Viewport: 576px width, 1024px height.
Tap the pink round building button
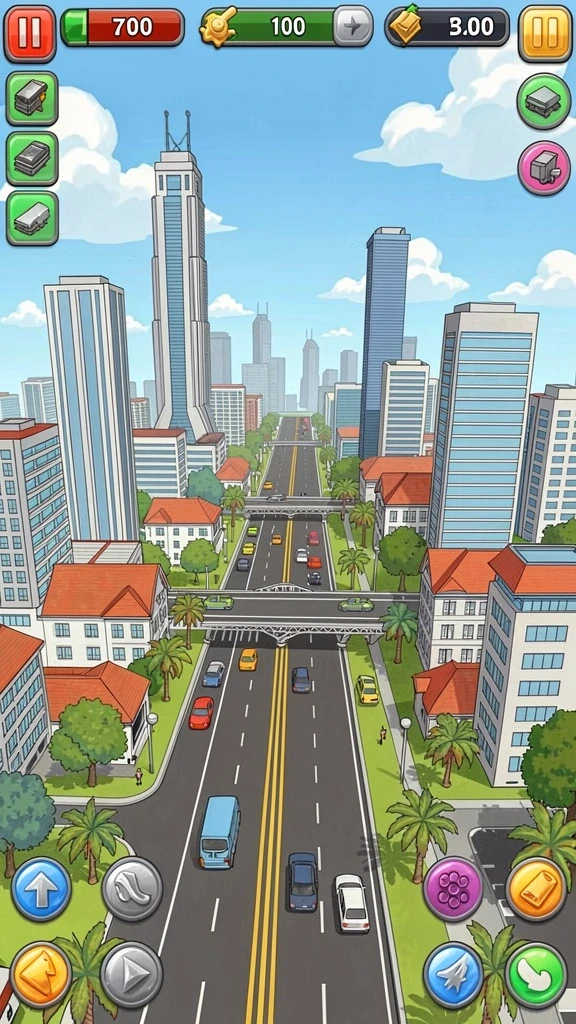pos(544,168)
